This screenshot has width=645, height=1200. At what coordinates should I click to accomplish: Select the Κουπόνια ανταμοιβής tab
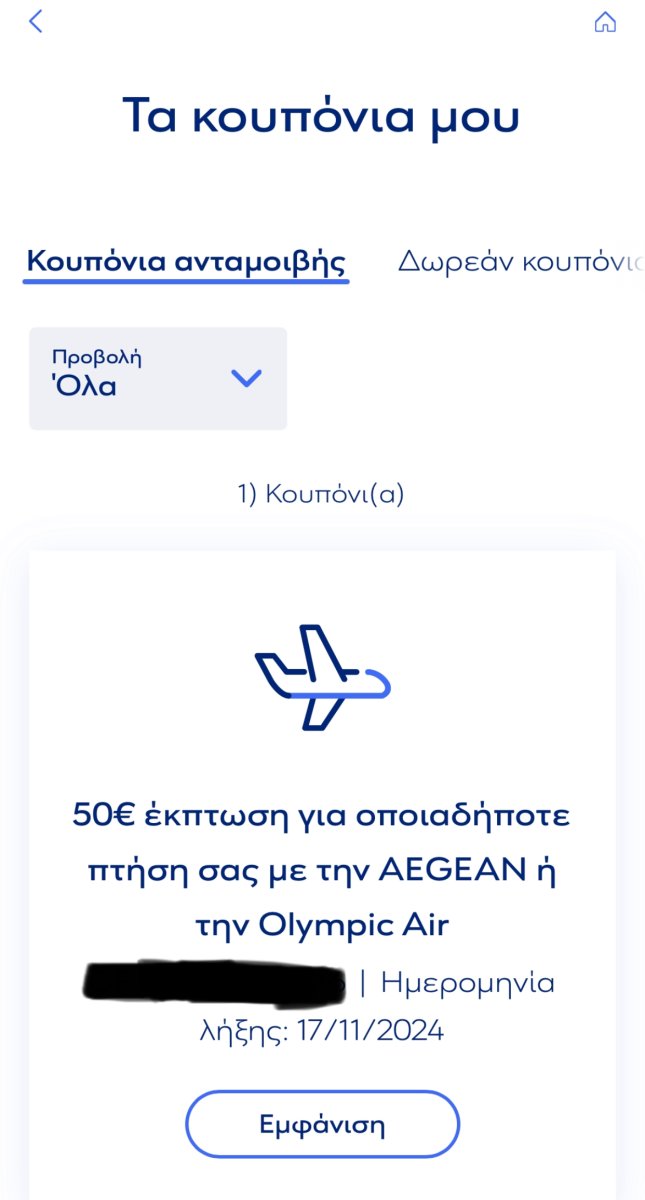click(x=186, y=261)
